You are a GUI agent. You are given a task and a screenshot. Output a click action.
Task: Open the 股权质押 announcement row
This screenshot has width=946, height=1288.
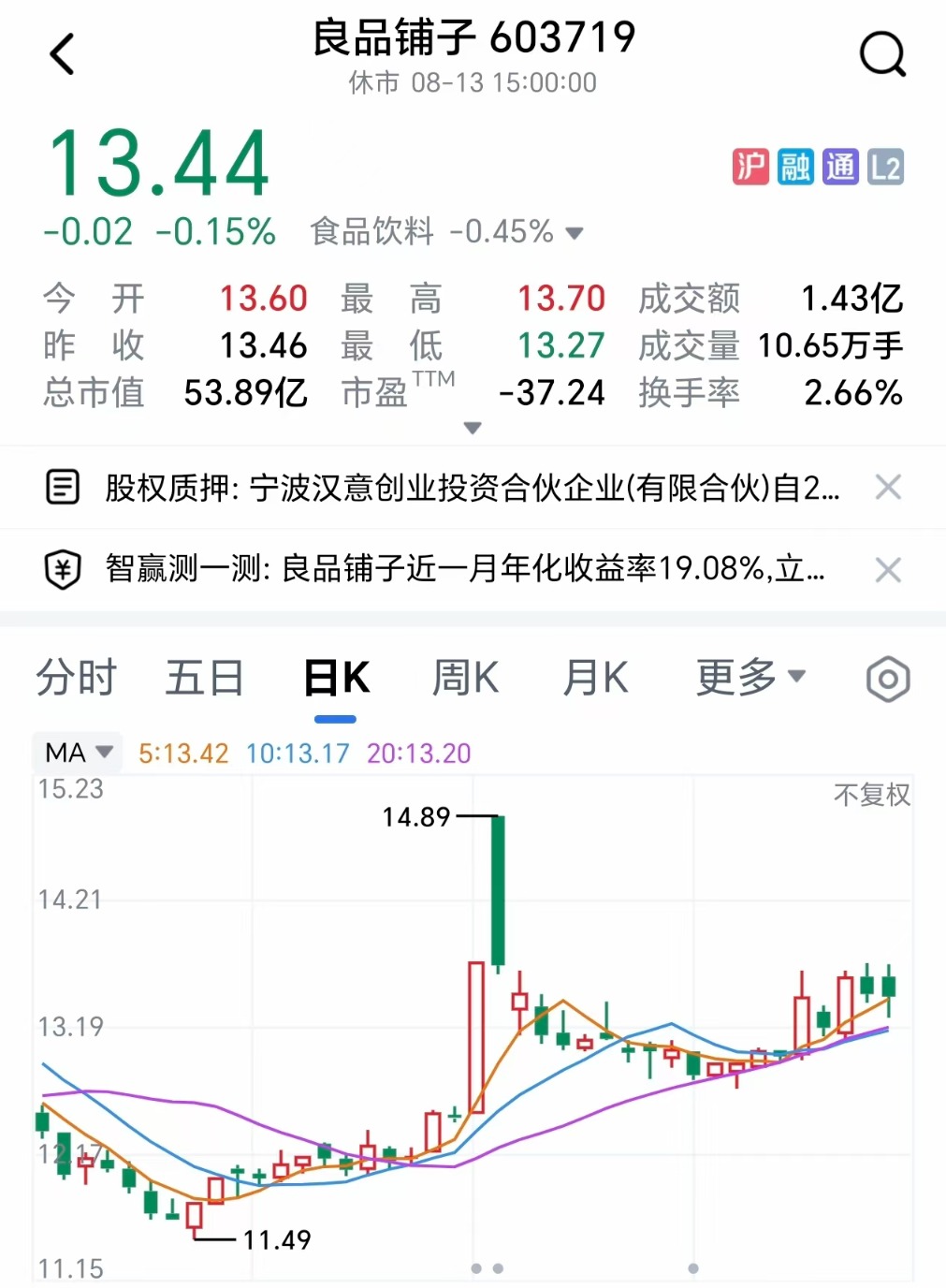click(472, 488)
